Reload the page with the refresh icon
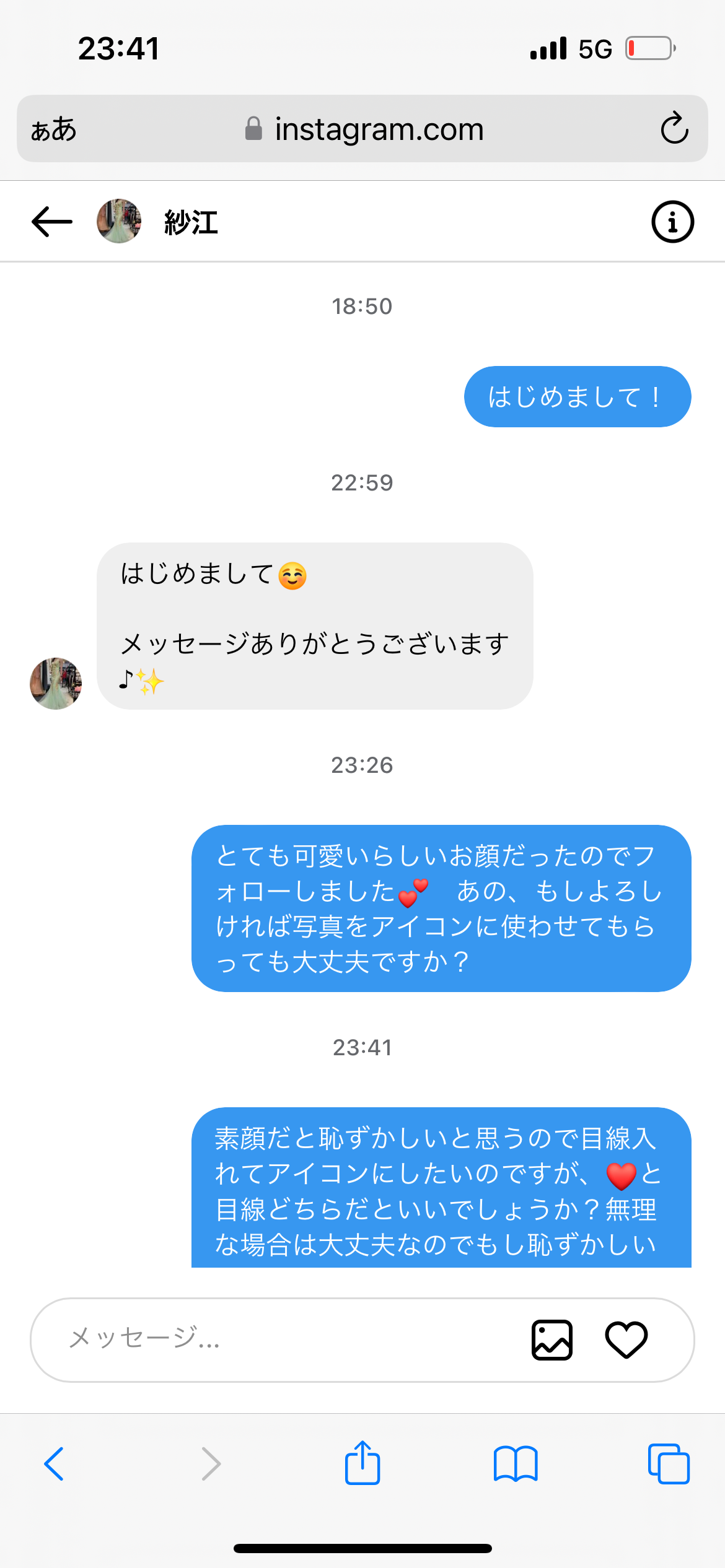This screenshot has height=1568, width=725. coord(675,129)
